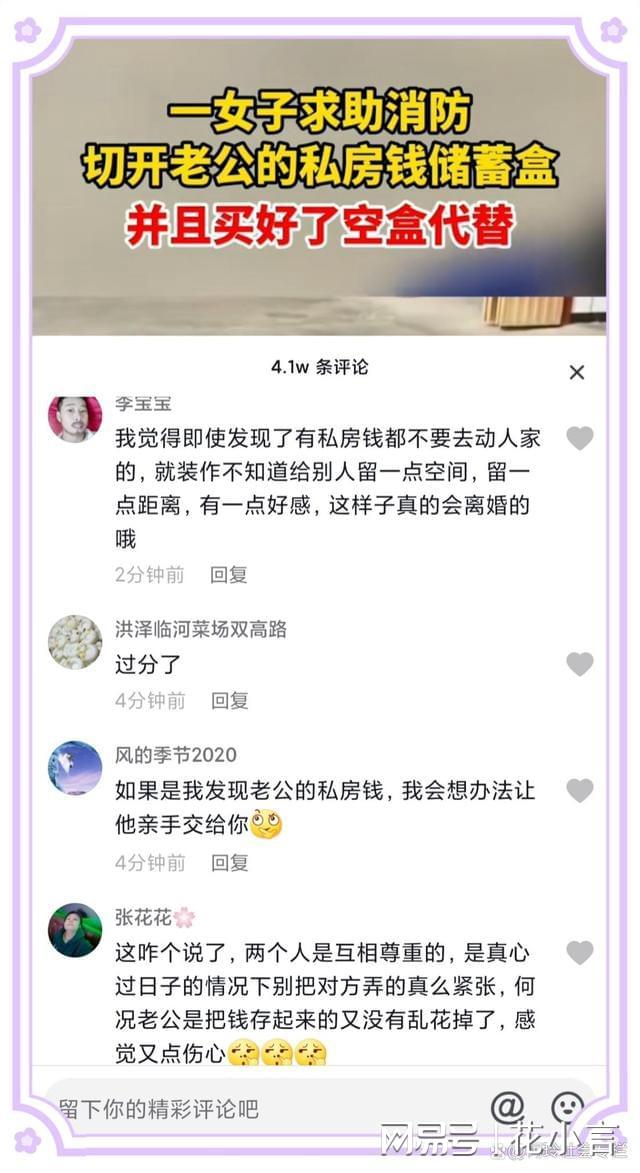The height and width of the screenshot is (1173, 640).
Task: Reply to 风的季节2020's comment
Action: 229,862
